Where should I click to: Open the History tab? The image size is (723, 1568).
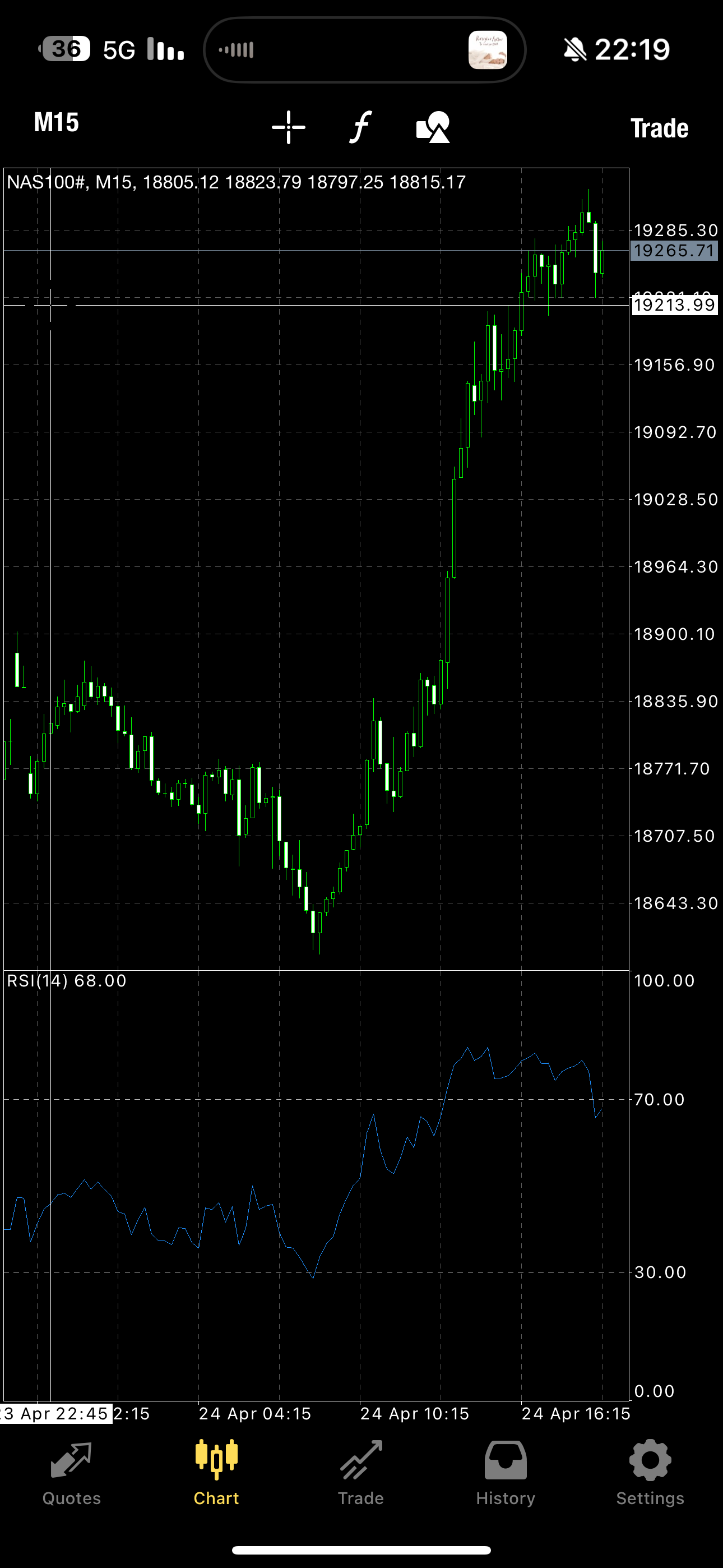506,1474
